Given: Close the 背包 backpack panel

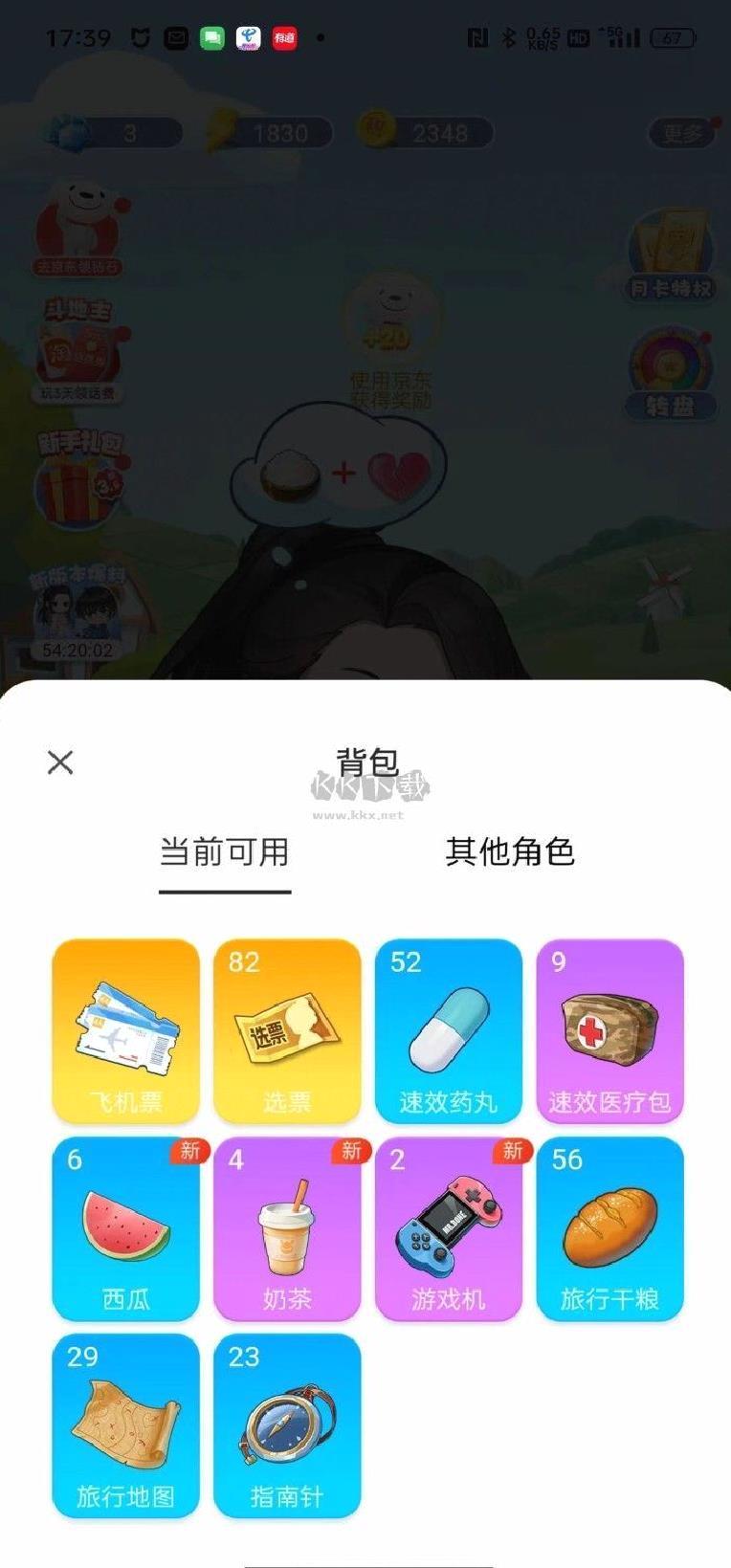Looking at the screenshot, I should coord(60,762).
